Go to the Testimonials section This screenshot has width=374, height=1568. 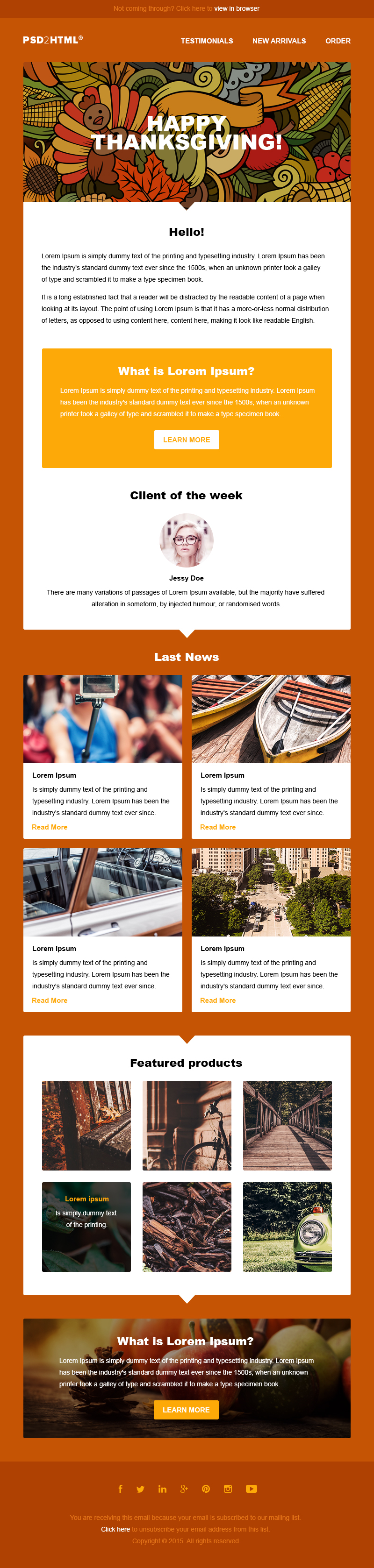coord(207,41)
